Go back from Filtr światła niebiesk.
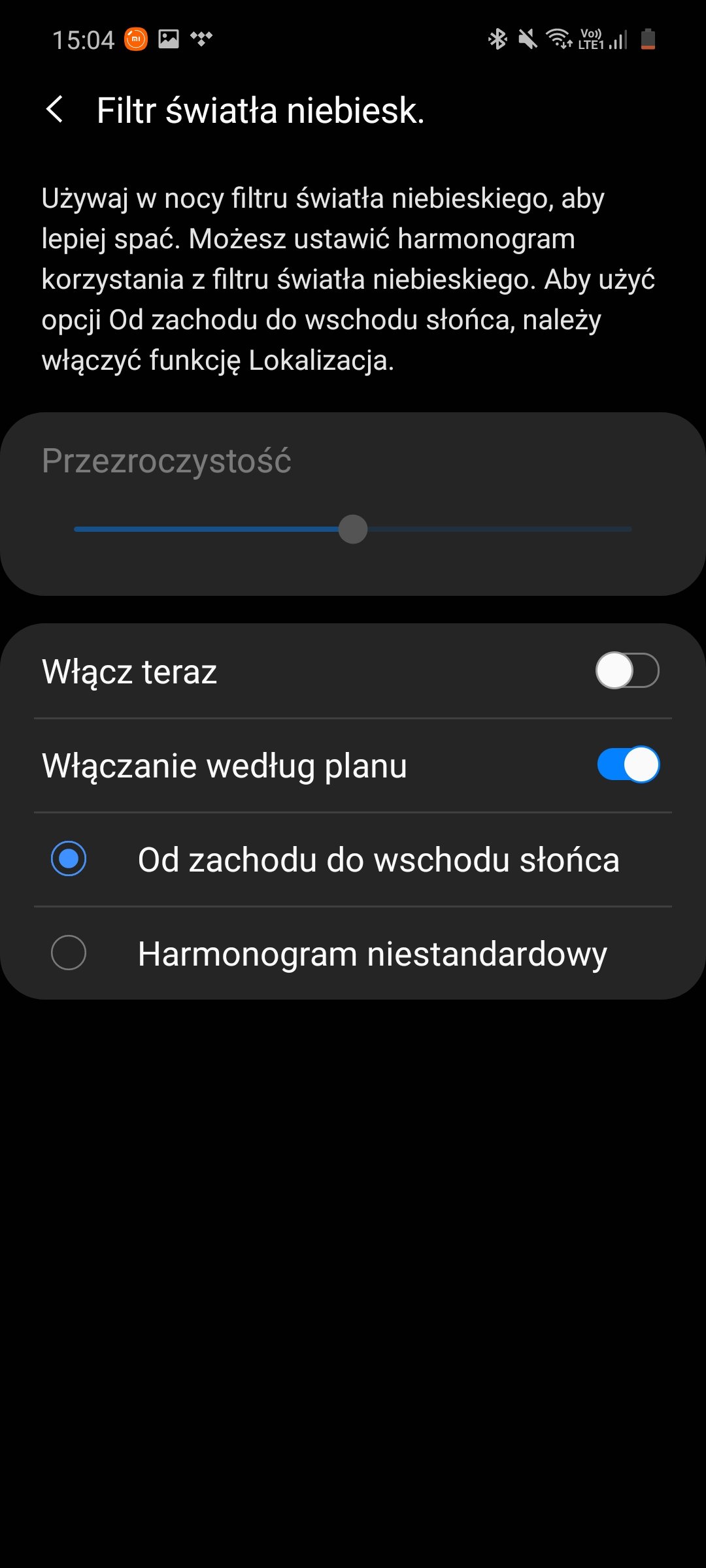The width and height of the screenshot is (706, 1568). 56,110
